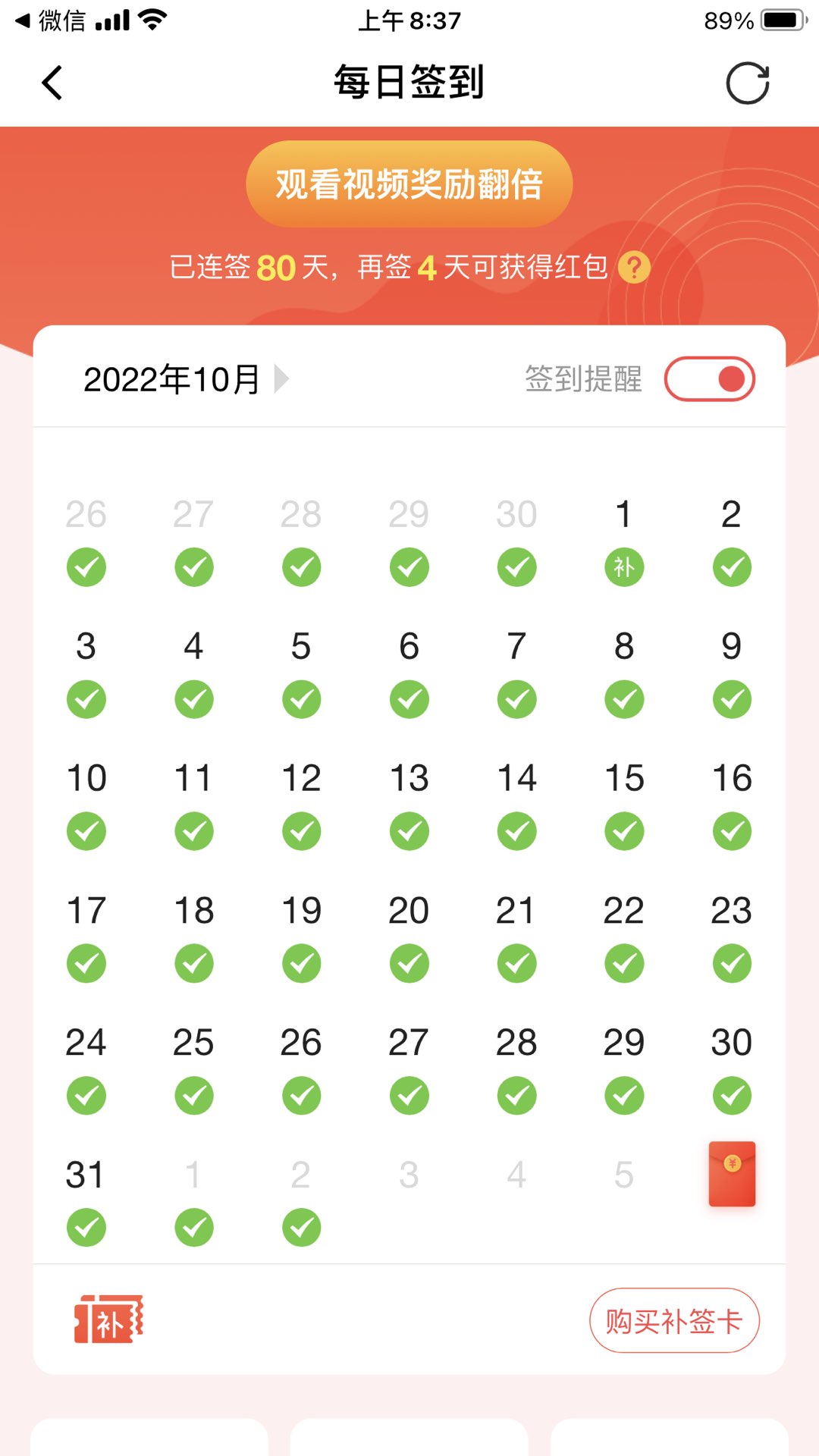819x1456 pixels.
Task: Return to 微信 via the status bar
Action: [x=50, y=20]
